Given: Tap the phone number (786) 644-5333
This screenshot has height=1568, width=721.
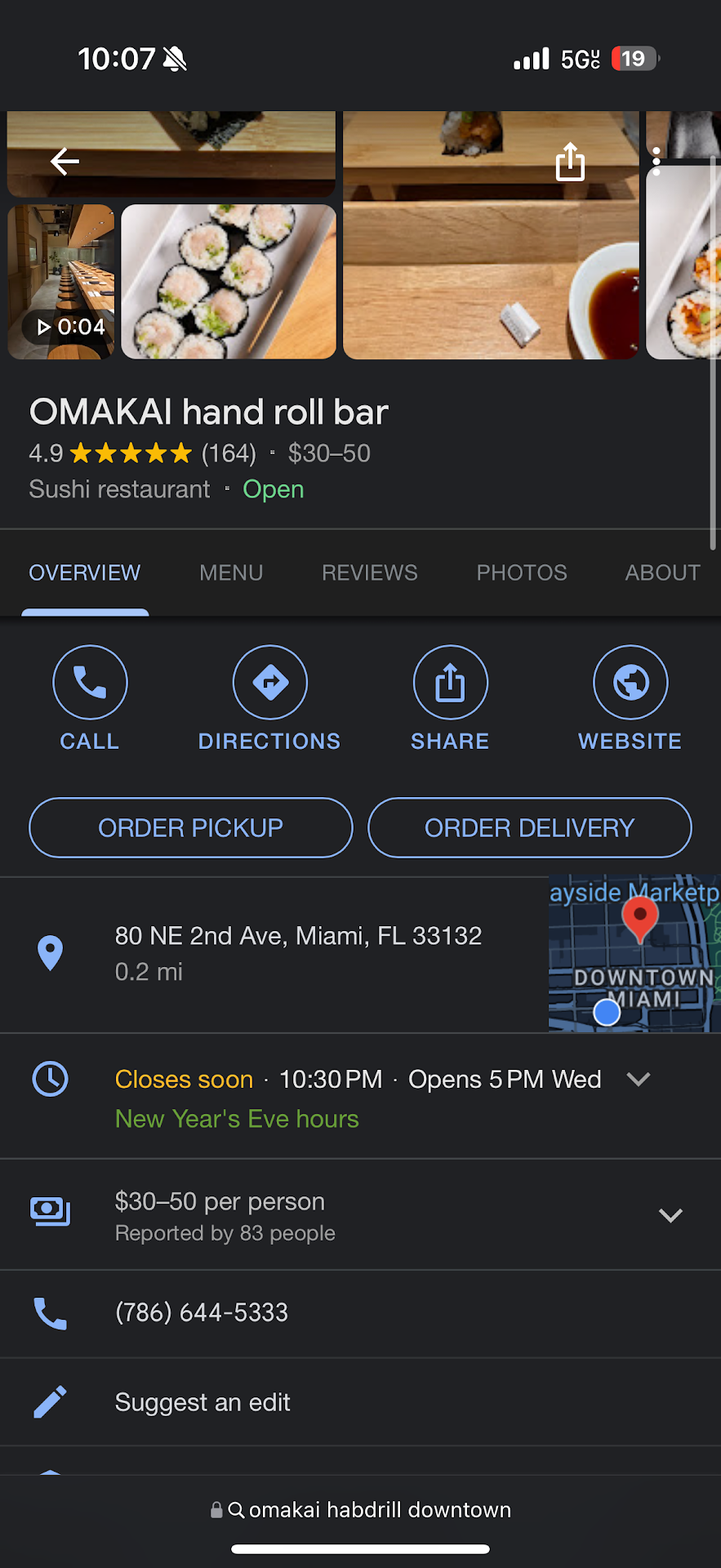Looking at the screenshot, I should (x=202, y=1312).
